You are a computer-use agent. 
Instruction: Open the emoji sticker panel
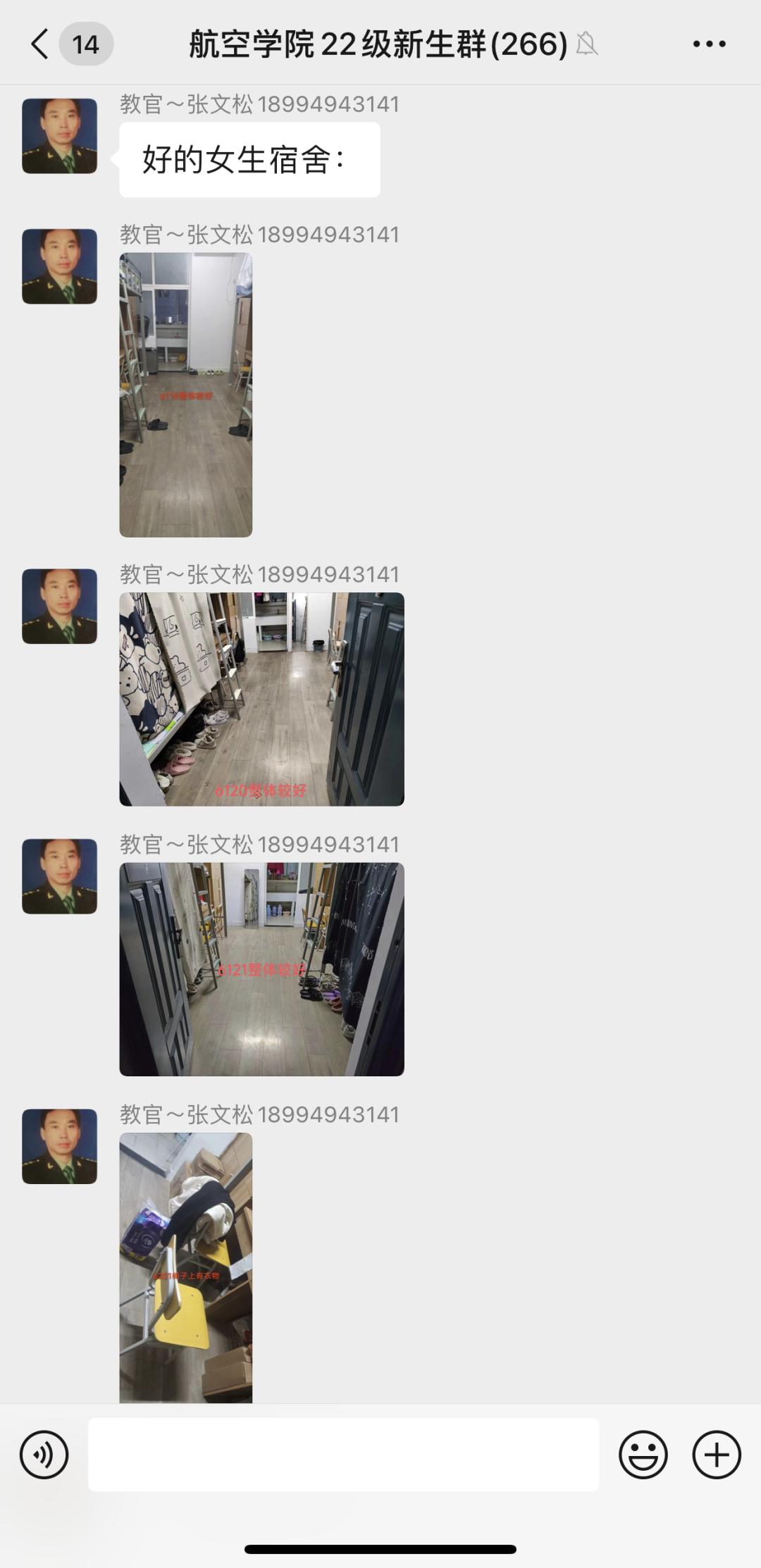point(643,1455)
